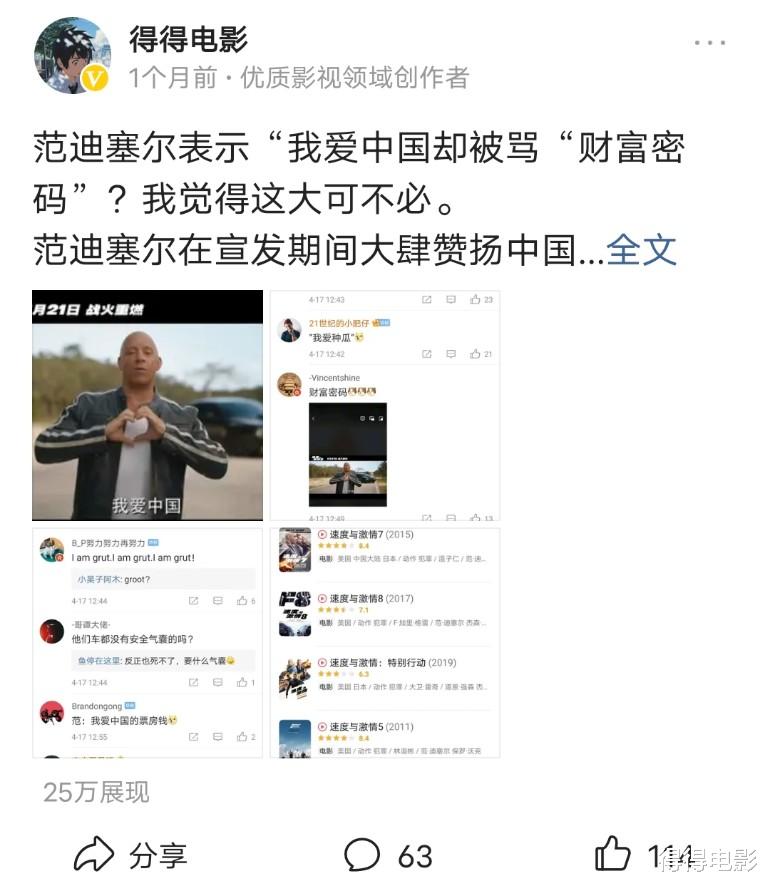
Task: Click the play icon beside 速度与激情8 (2017)
Action: [x=323, y=597]
